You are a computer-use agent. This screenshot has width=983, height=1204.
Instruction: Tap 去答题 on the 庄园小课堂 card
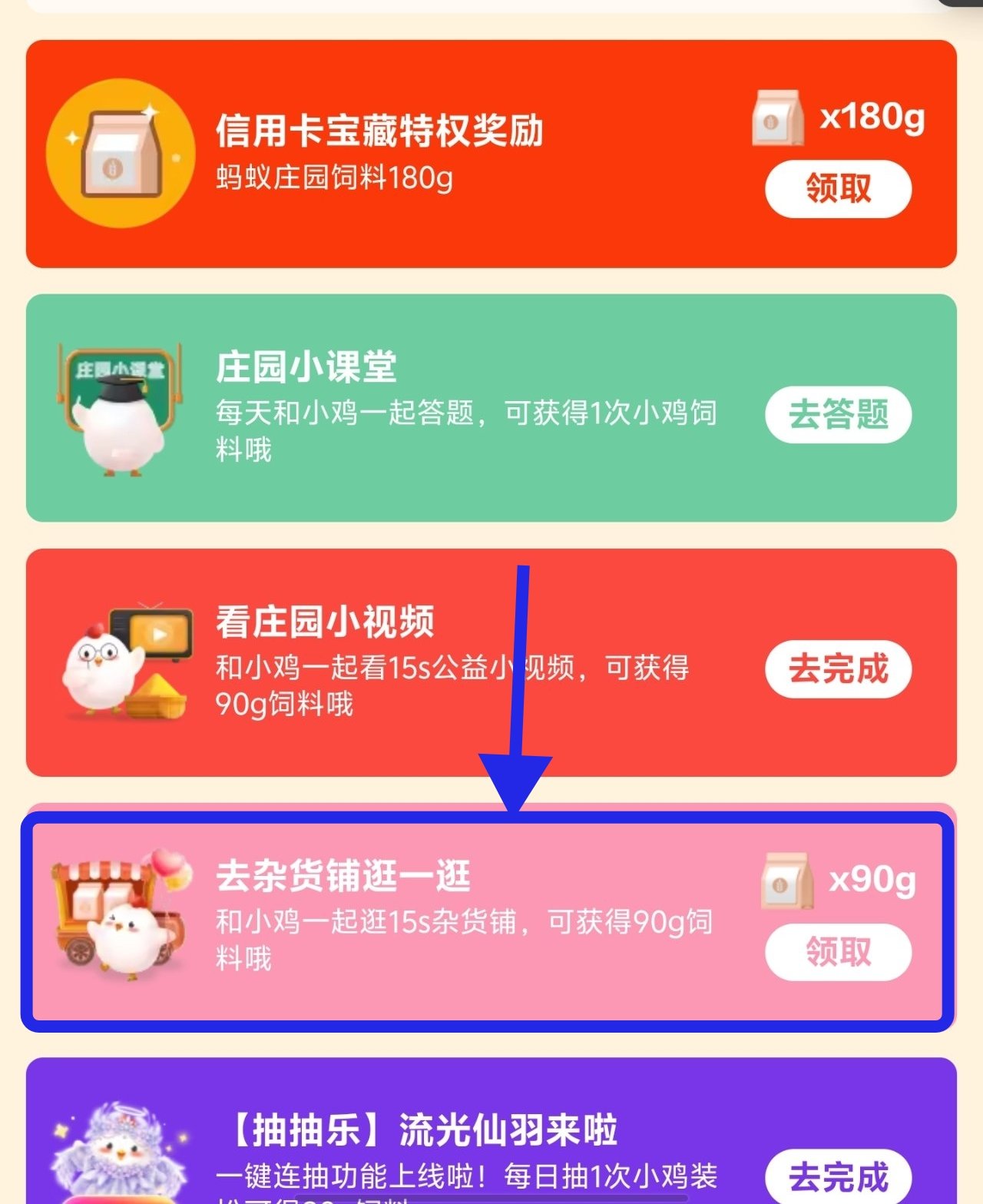pos(838,415)
